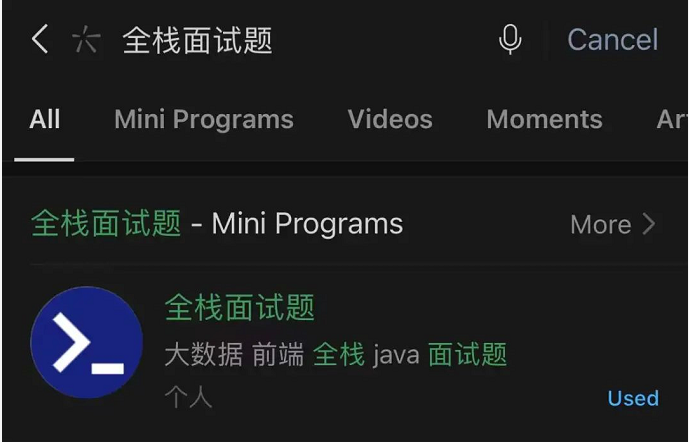Select the All tab
The width and height of the screenshot is (689, 442).
click(x=45, y=120)
